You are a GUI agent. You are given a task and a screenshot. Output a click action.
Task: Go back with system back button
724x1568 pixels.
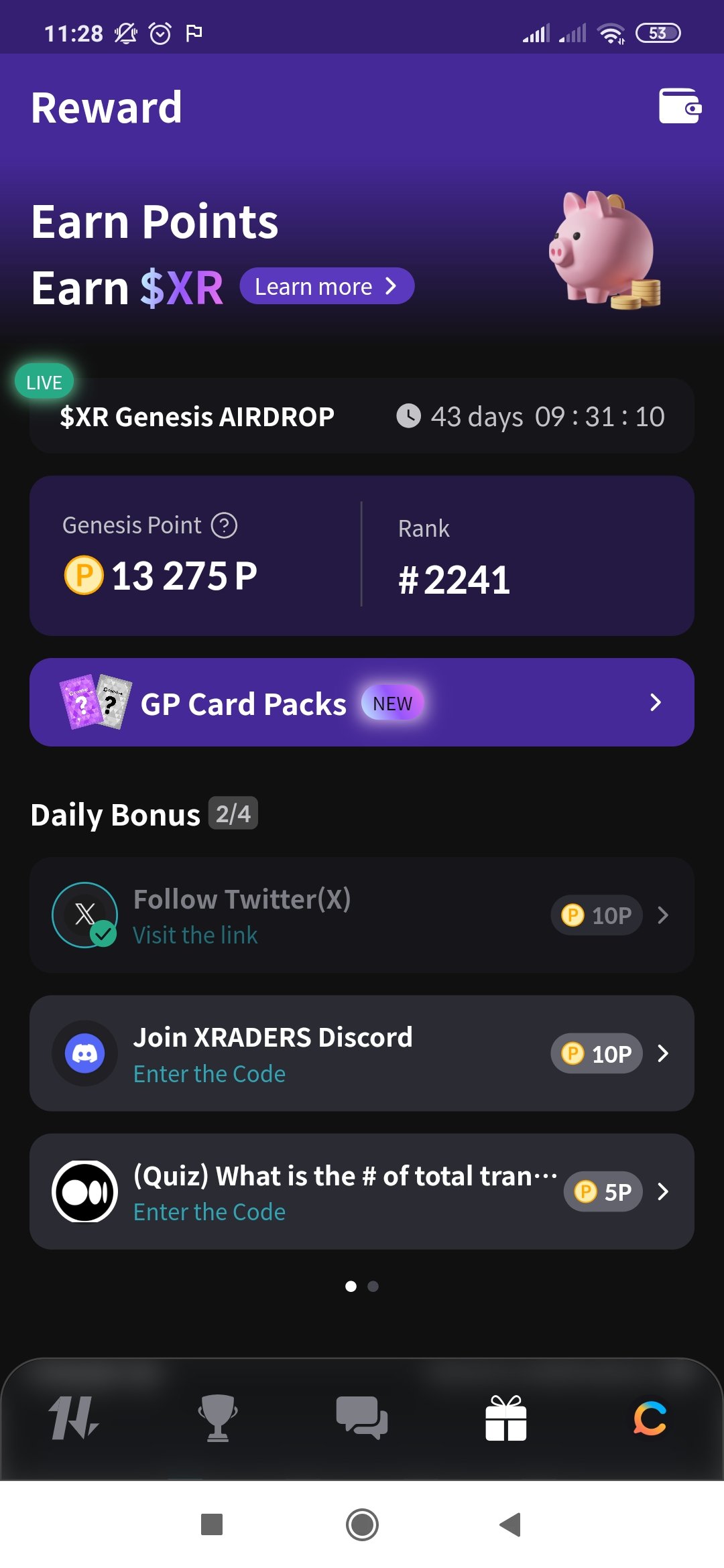[511, 1524]
